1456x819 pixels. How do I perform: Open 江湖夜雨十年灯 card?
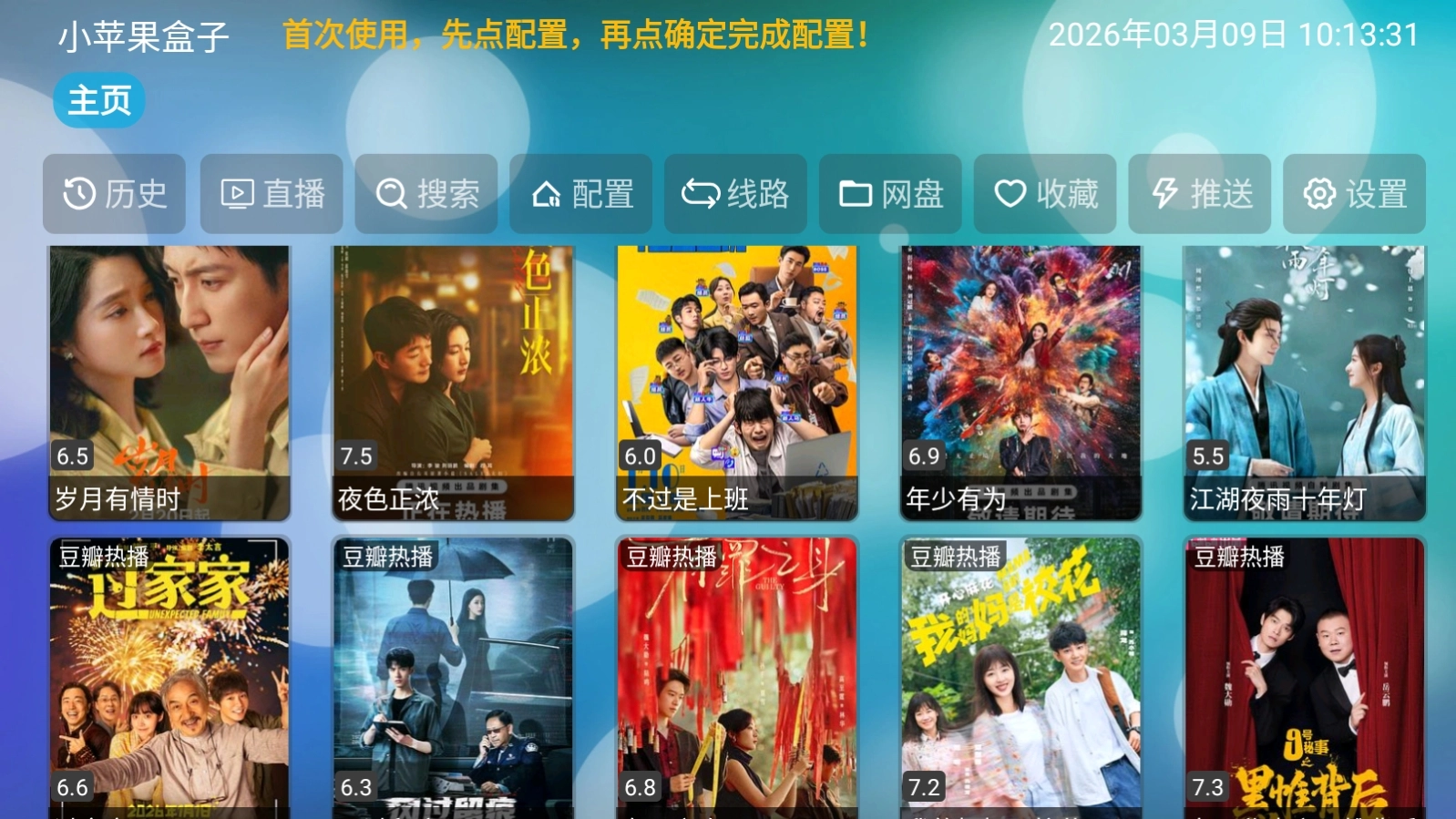pyautogui.click(x=1304, y=383)
